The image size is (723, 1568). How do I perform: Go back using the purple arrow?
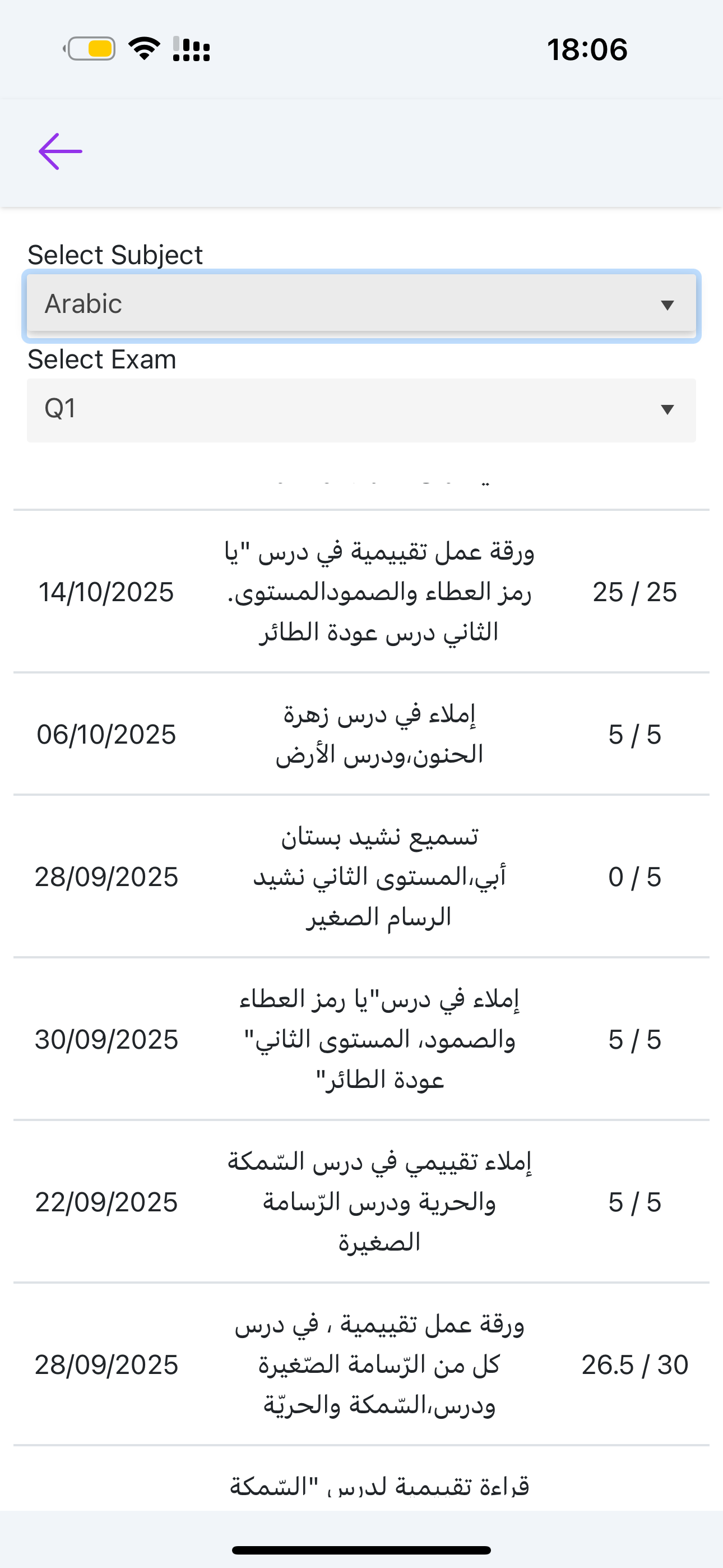tap(61, 151)
